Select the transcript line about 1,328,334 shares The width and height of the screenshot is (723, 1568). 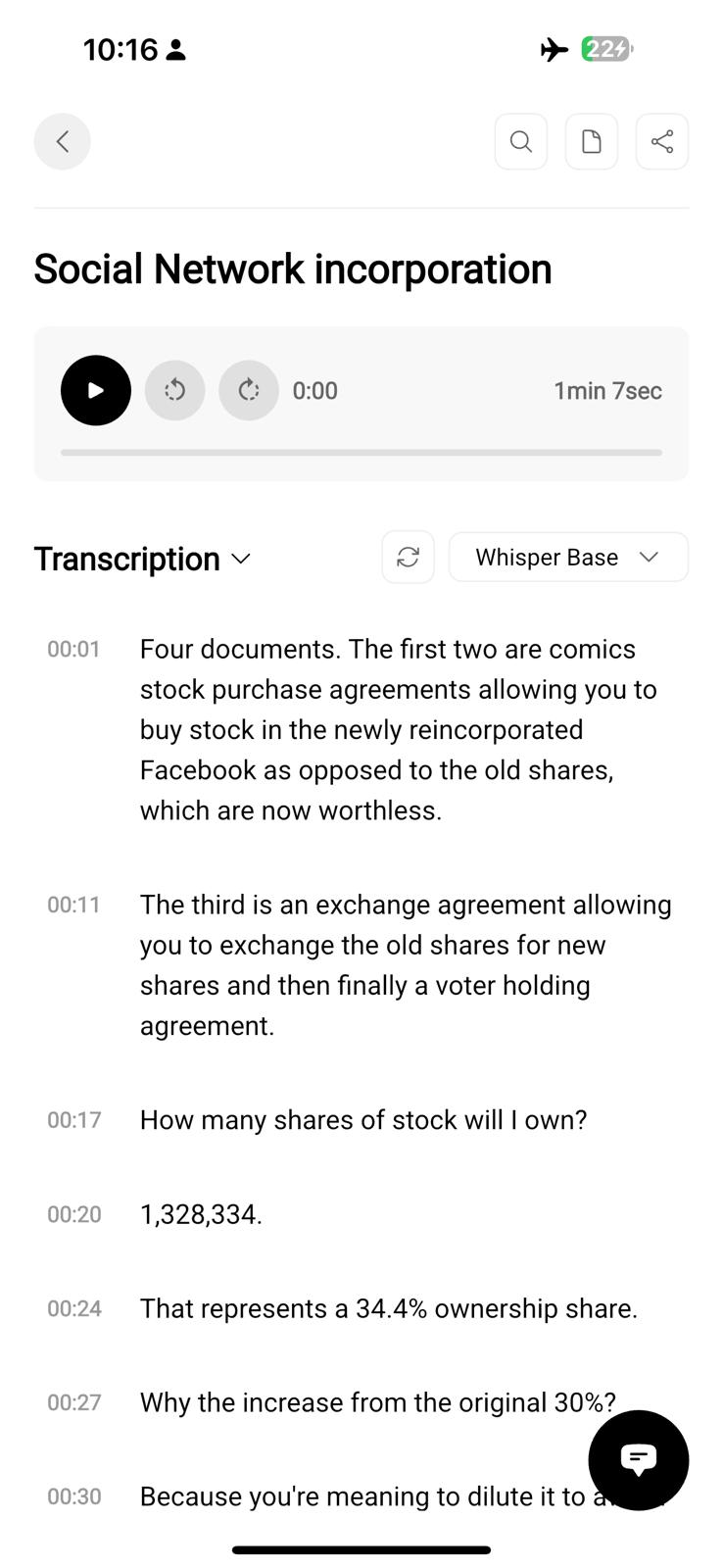(201, 1213)
